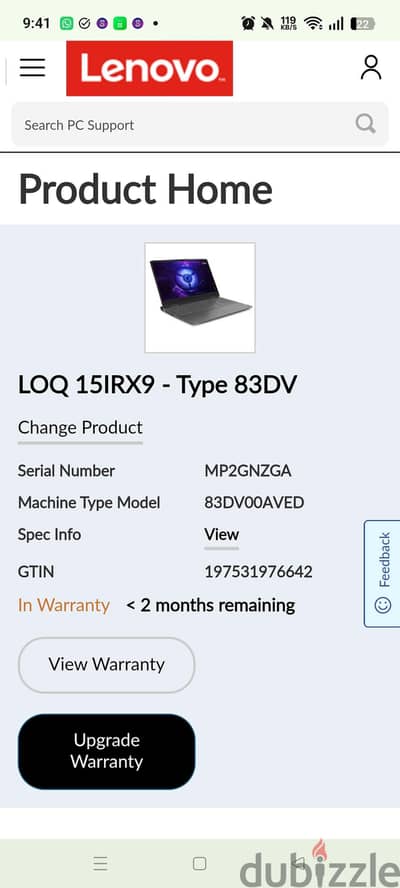
Task: Go to the Lenovo home page logo
Action: pos(150,69)
